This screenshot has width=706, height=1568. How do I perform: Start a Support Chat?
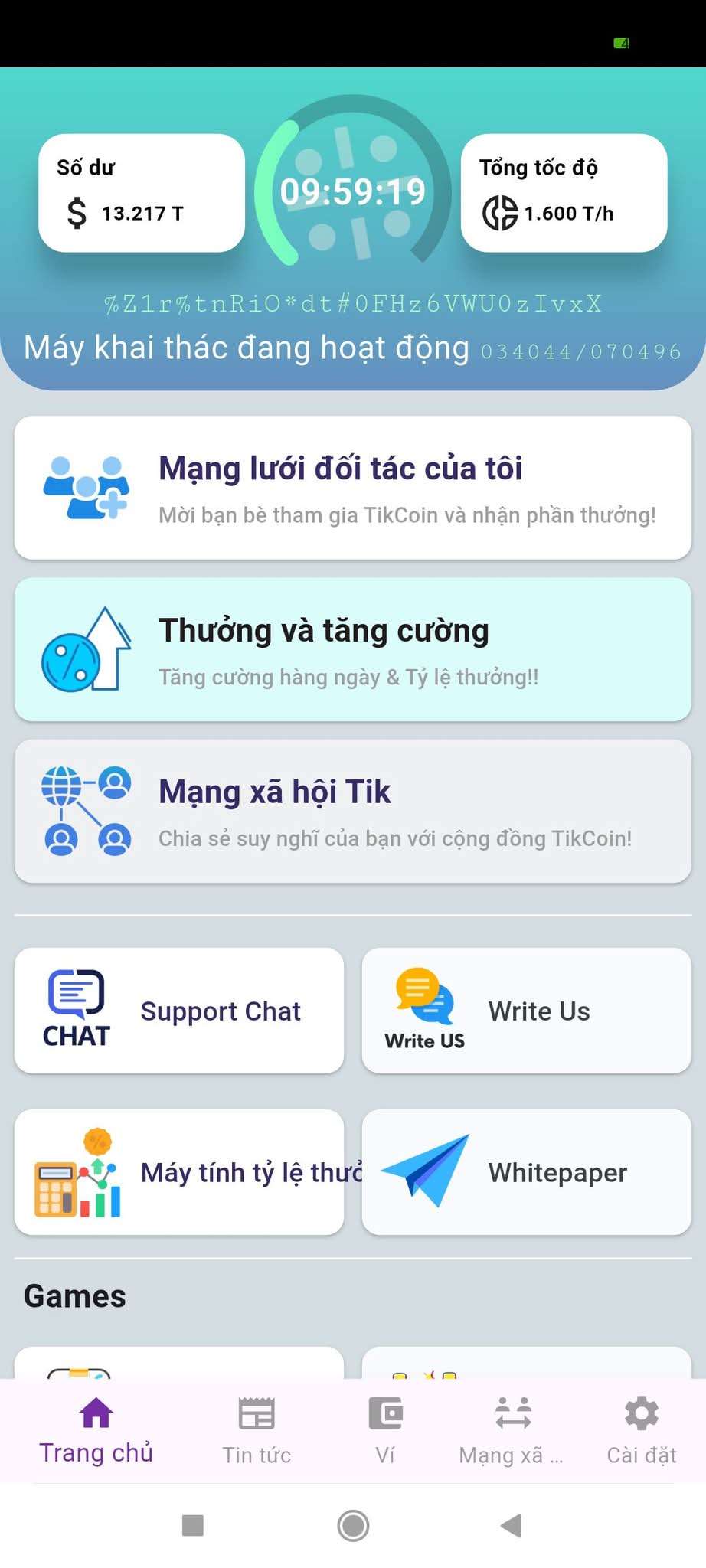tap(179, 1011)
